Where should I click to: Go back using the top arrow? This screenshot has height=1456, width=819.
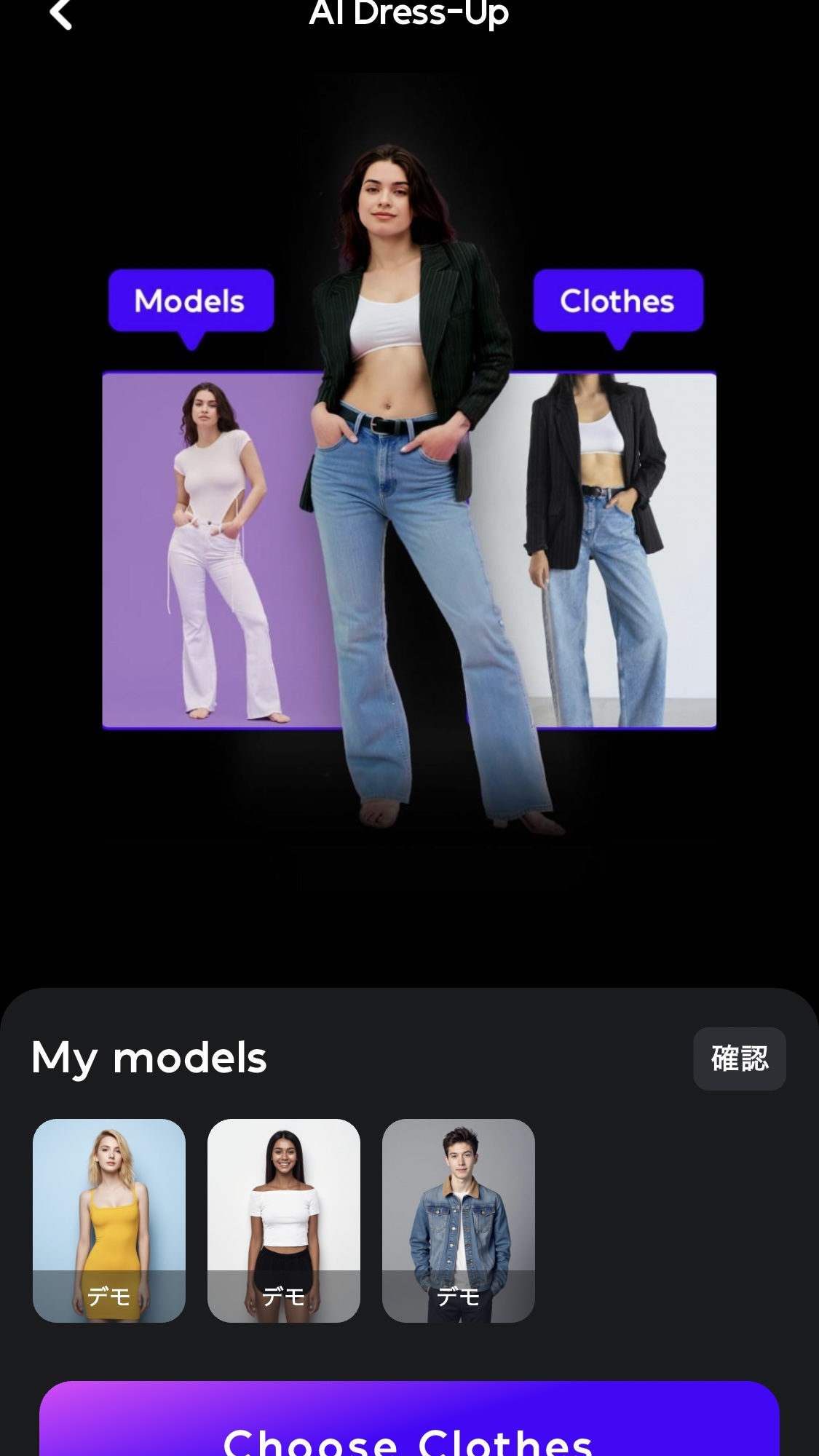(x=61, y=14)
